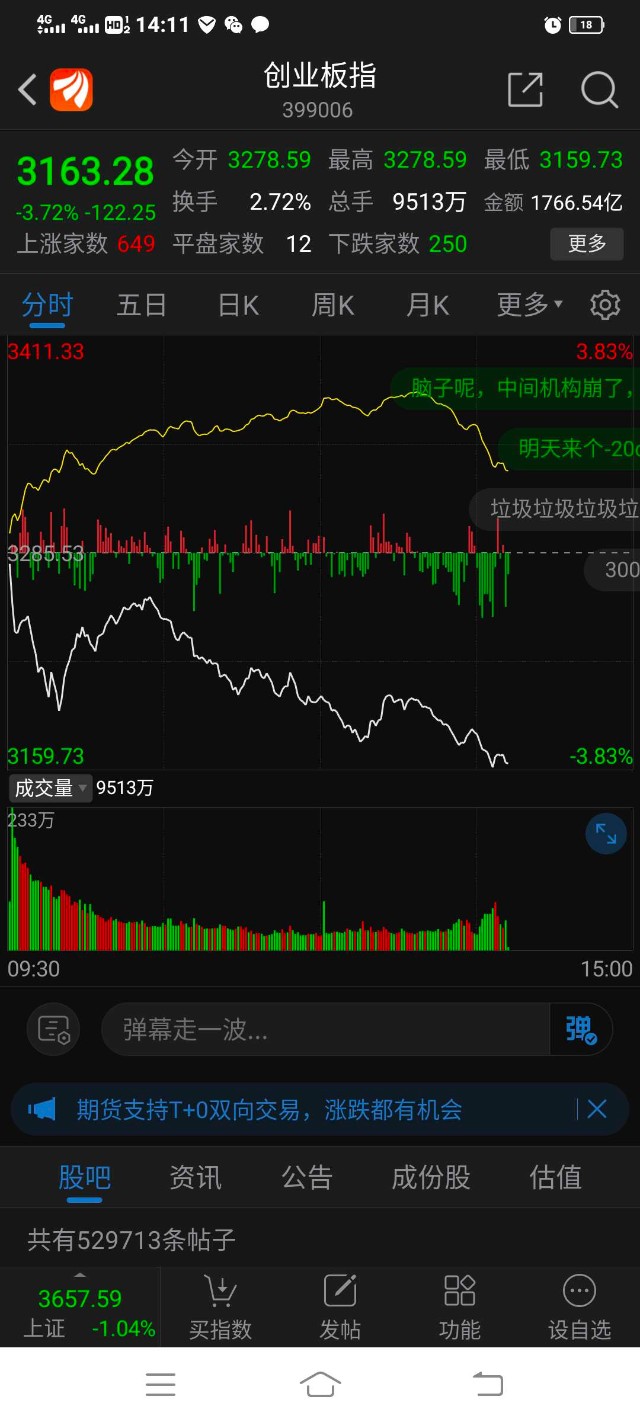Add this index via 设自选
The image size is (640, 1422).
[579, 1307]
